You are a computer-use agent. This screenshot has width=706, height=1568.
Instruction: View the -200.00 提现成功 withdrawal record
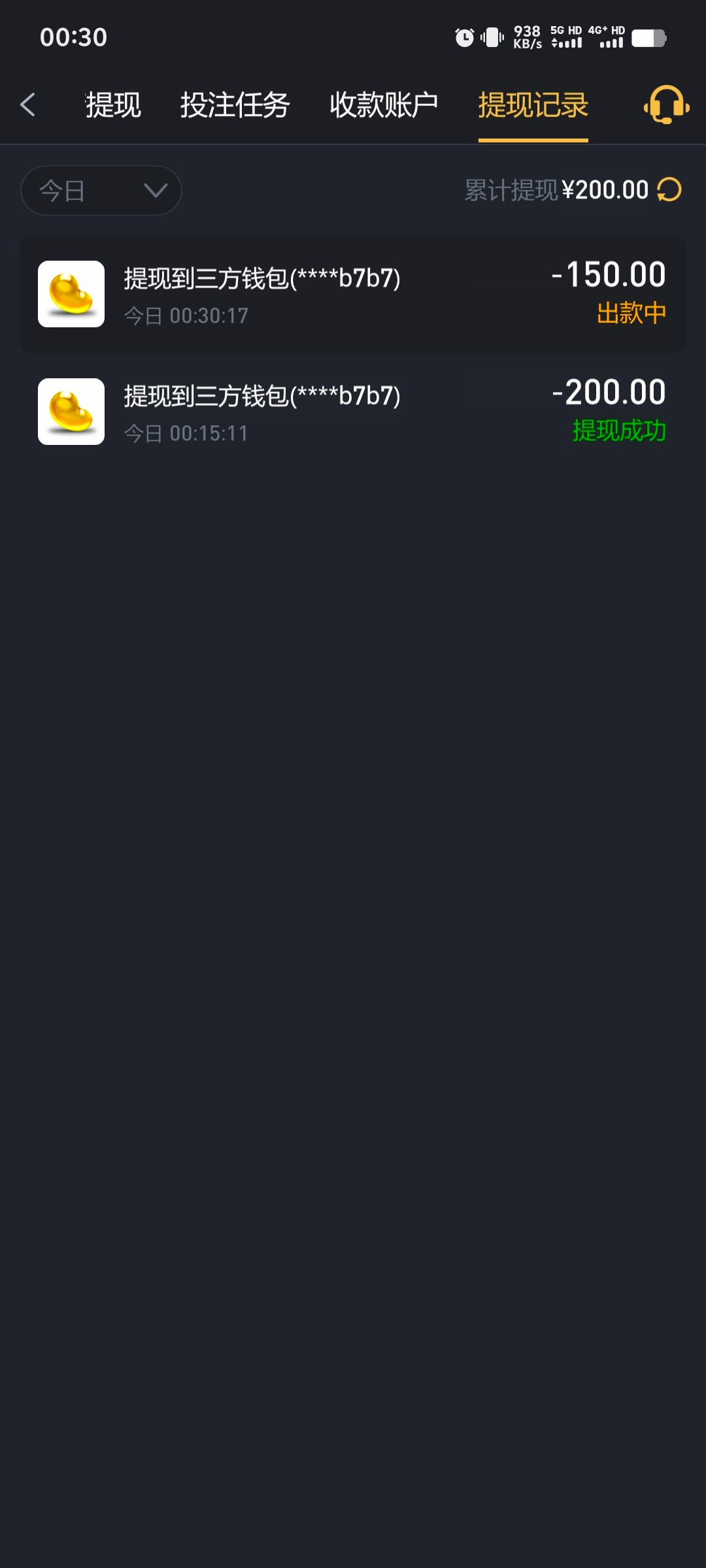click(x=353, y=412)
